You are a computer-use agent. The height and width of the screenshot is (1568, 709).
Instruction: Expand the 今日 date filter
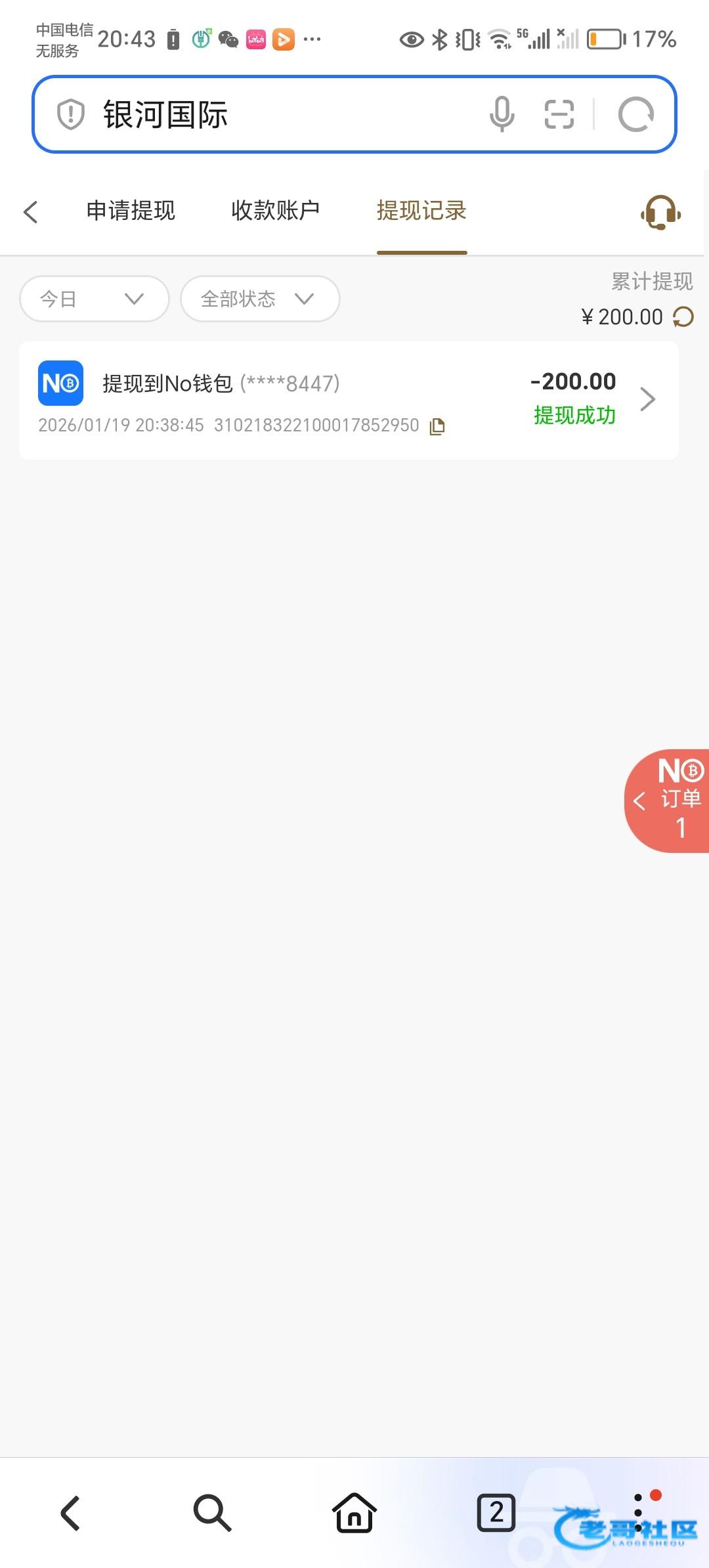[x=94, y=299]
